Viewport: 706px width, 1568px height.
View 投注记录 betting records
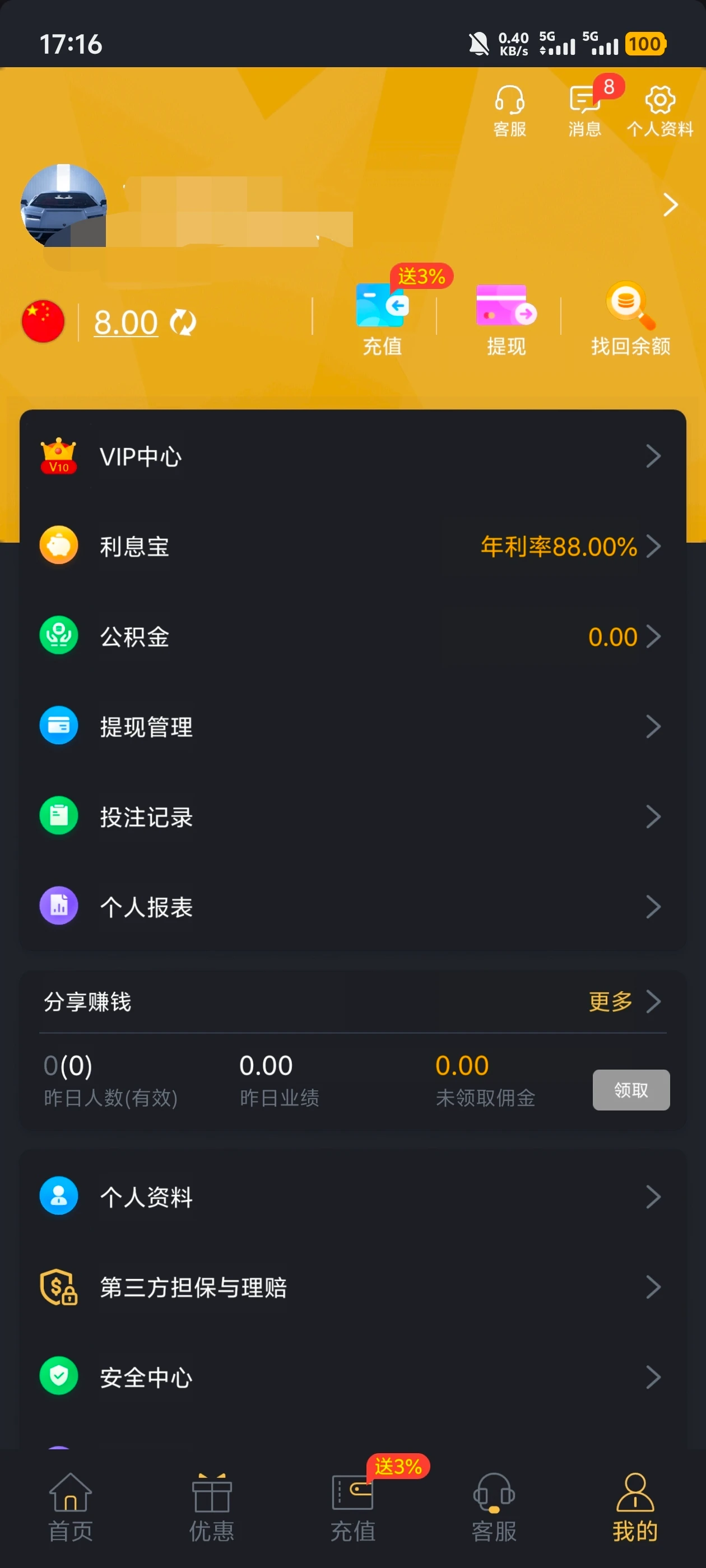(x=352, y=816)
